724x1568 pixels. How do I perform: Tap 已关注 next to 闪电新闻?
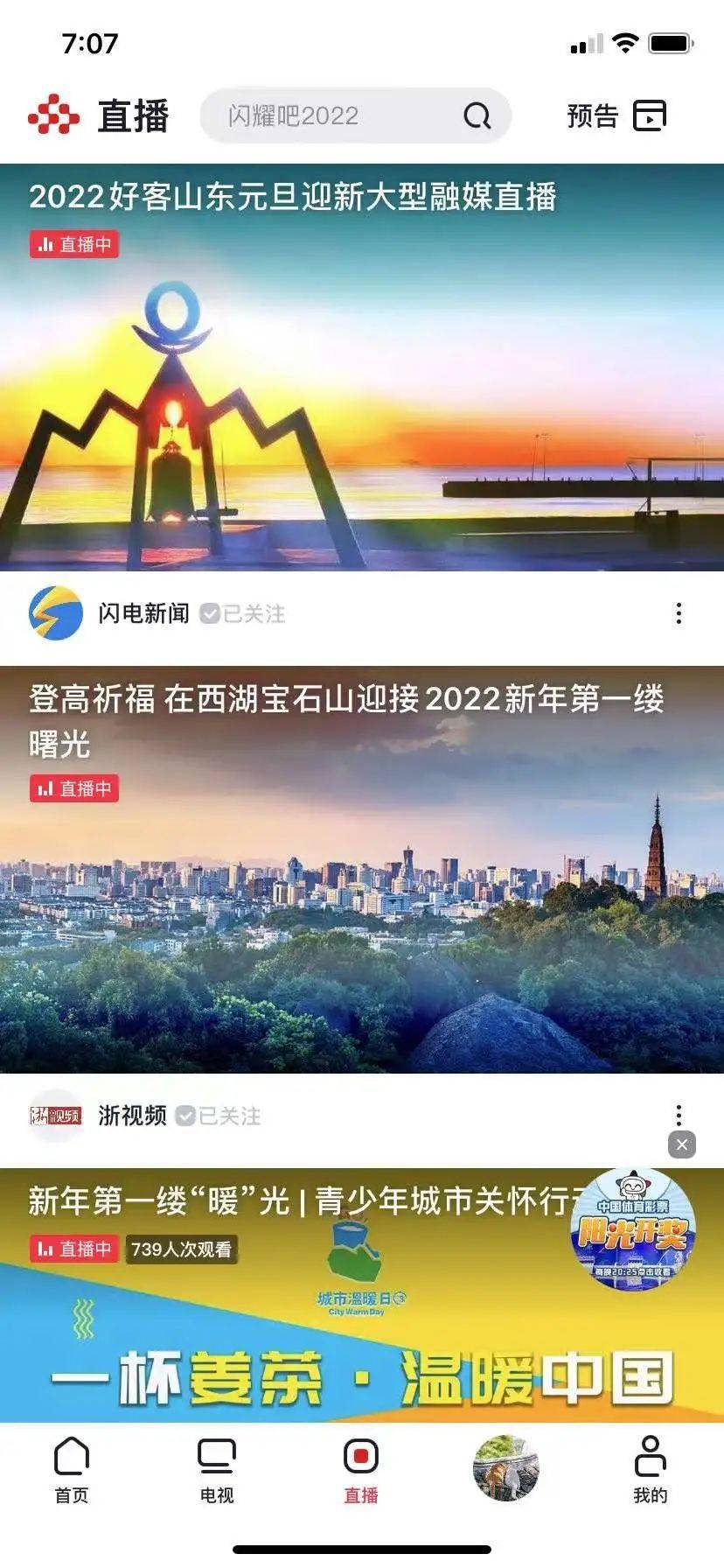tap(243, 613)
